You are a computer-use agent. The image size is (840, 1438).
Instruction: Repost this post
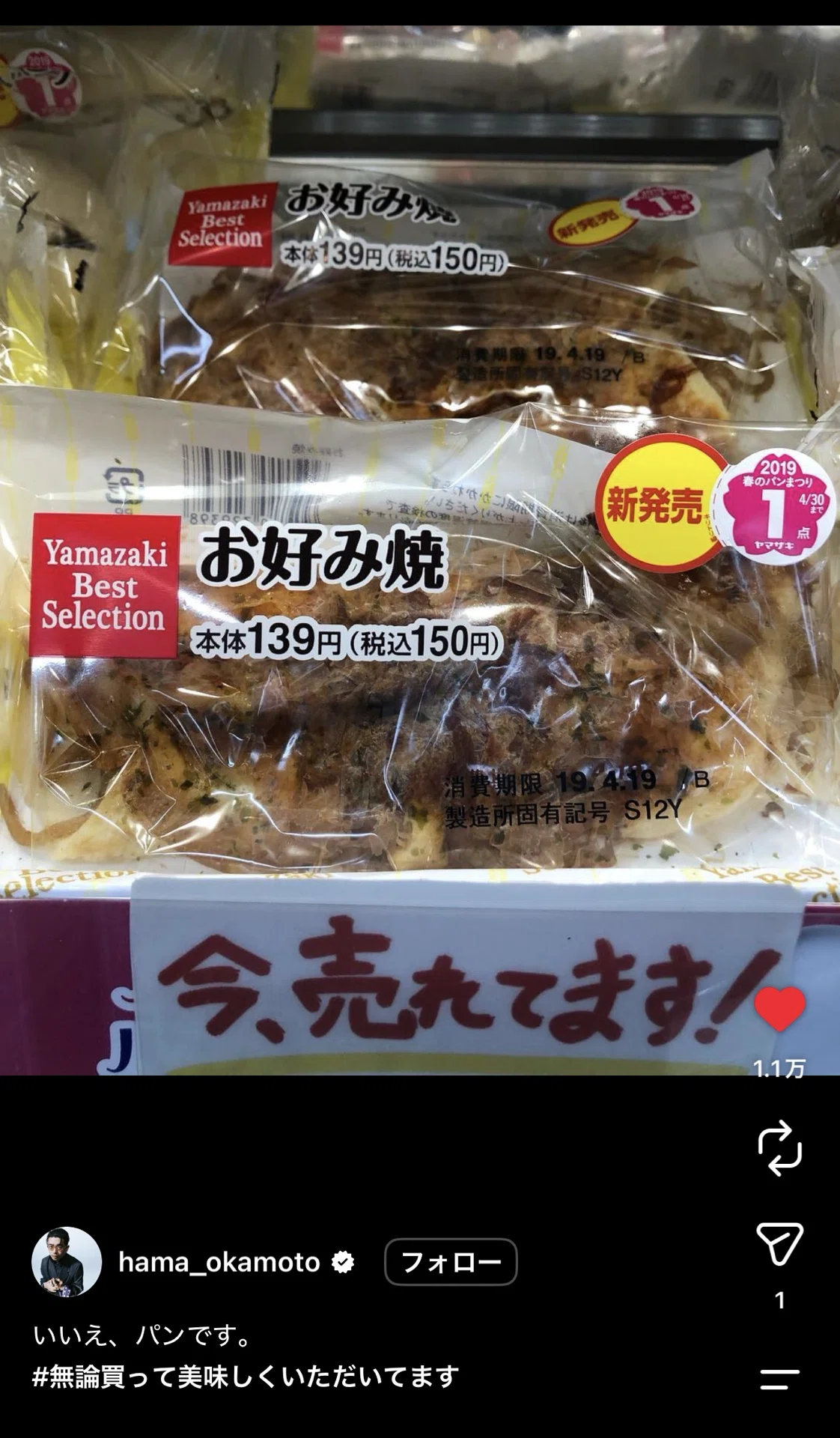click(x=779, y=1147)
